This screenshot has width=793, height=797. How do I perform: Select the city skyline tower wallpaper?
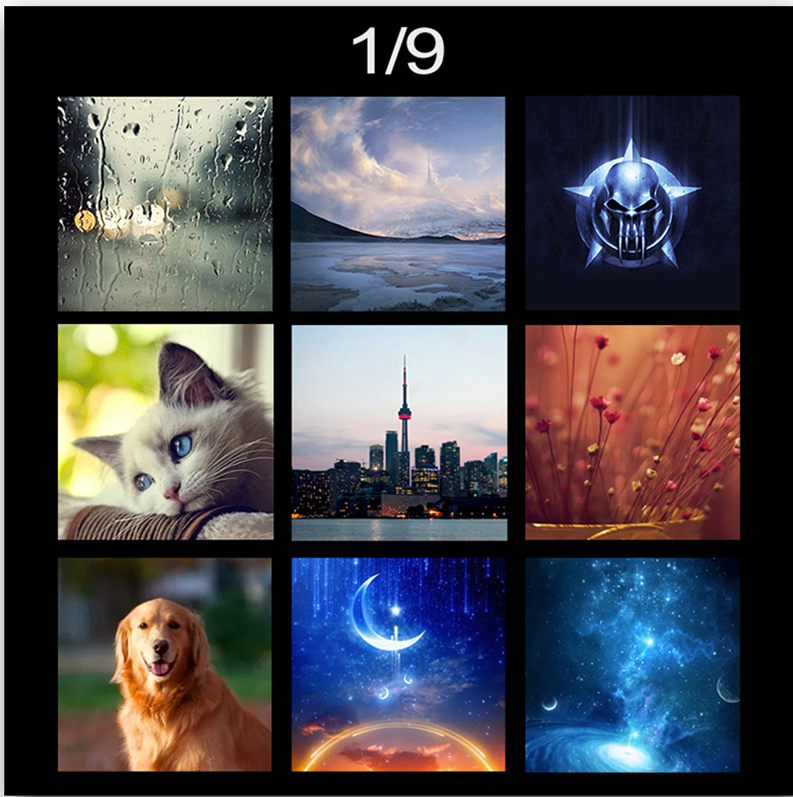tap(398, 432)
